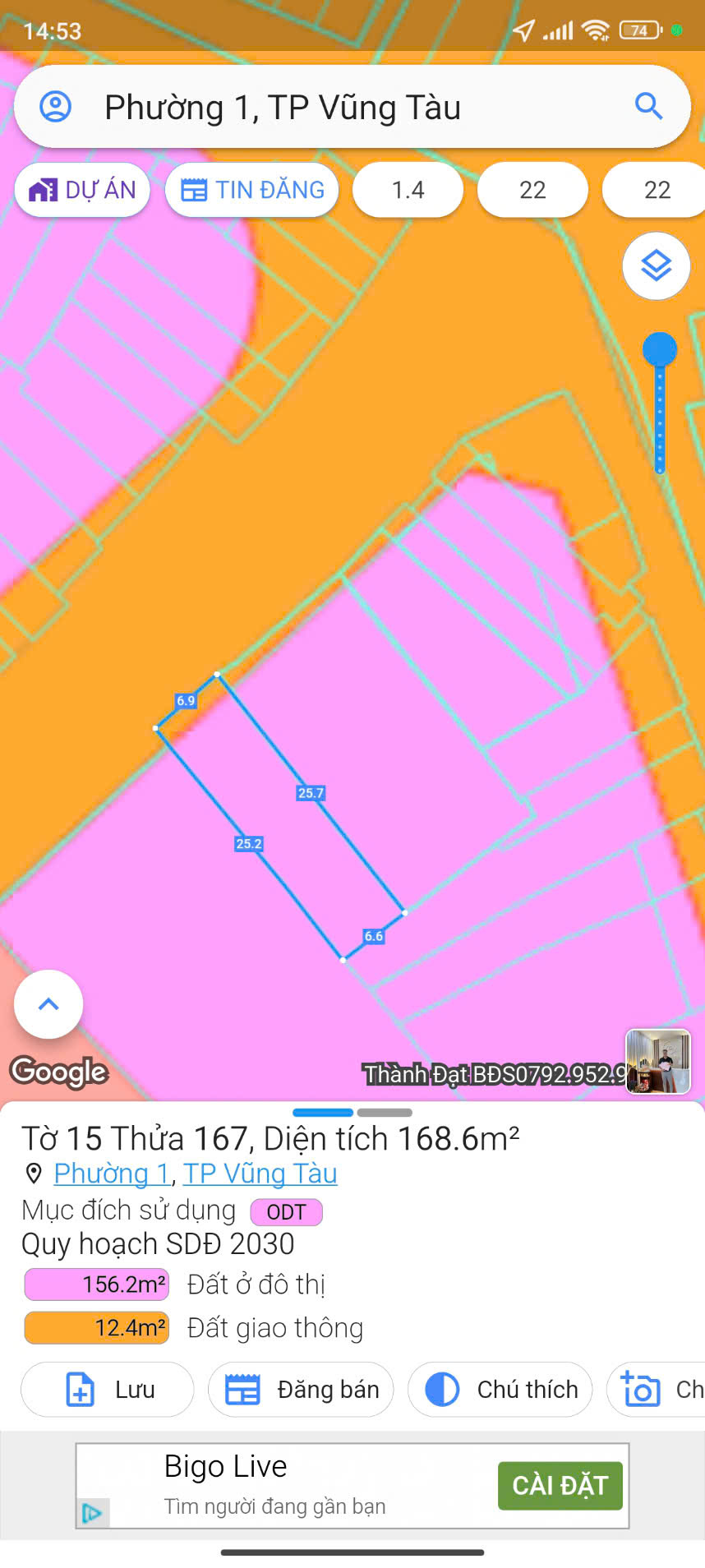Open the account profile icon

56,107
